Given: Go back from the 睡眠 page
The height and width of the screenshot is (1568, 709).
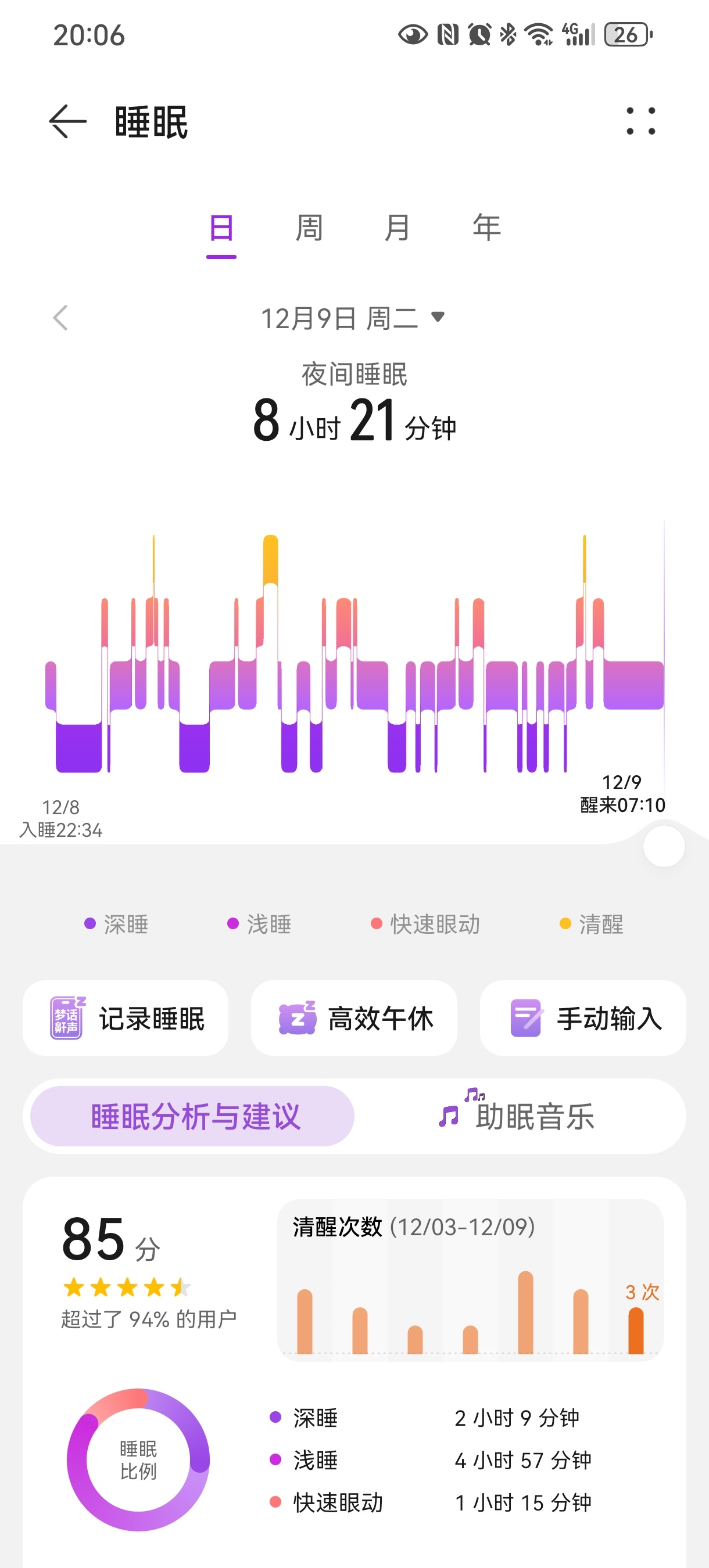Looking at the screenshot, I should tap(67, 122).
